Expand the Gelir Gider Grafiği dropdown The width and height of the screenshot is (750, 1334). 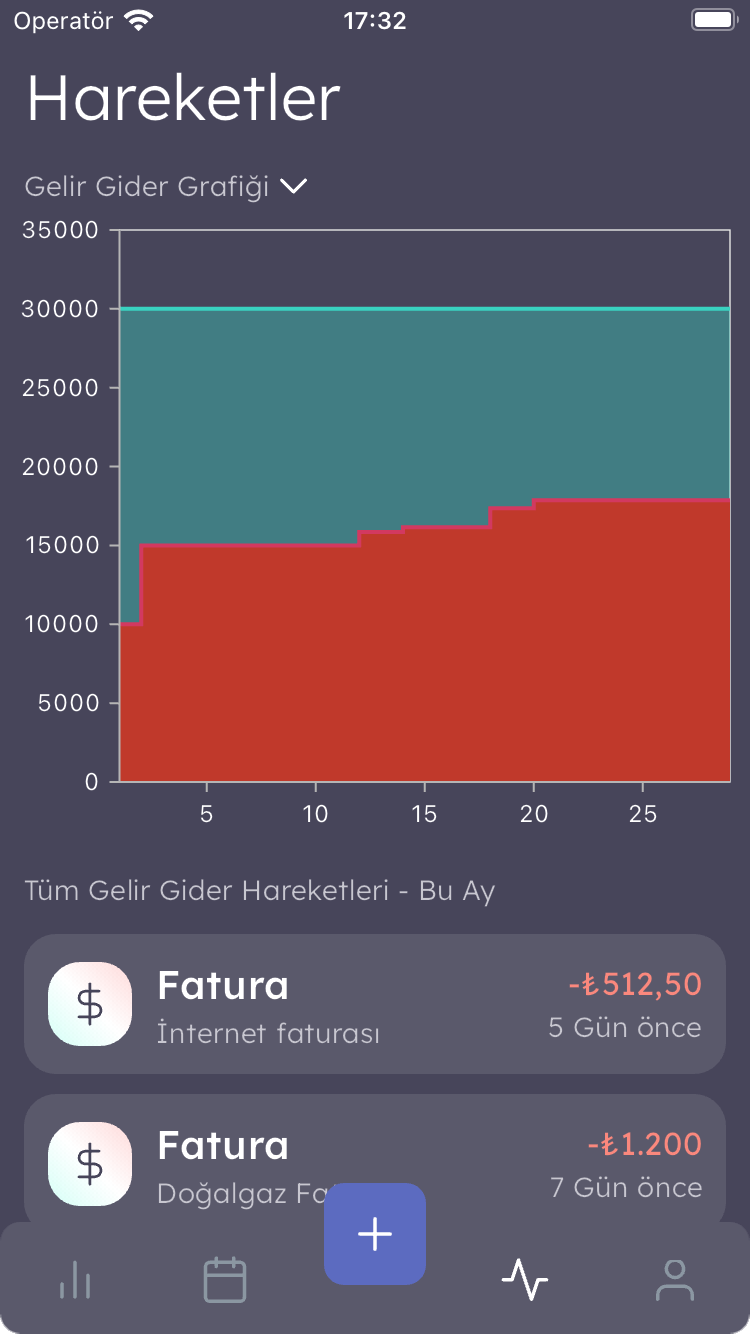(166, 187)
